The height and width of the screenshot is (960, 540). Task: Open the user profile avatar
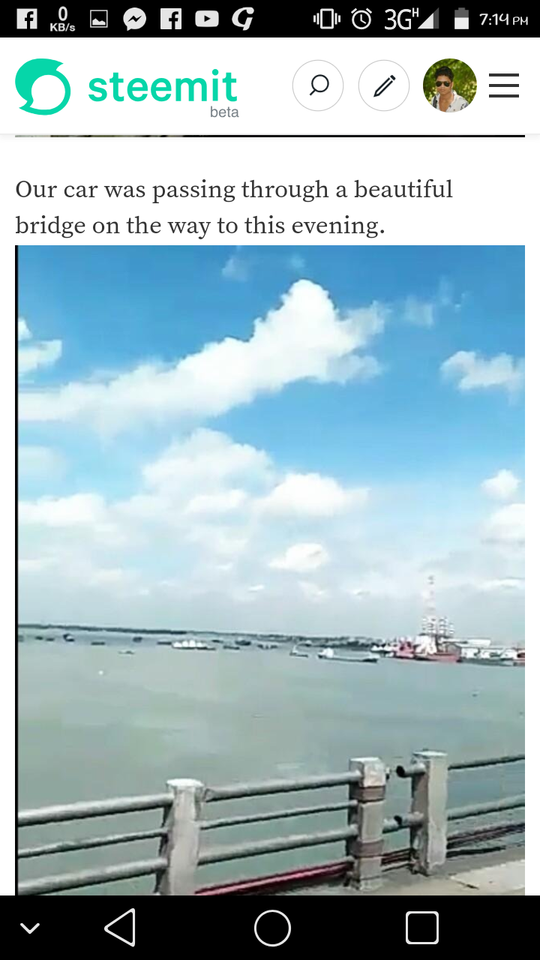point(450,85)
